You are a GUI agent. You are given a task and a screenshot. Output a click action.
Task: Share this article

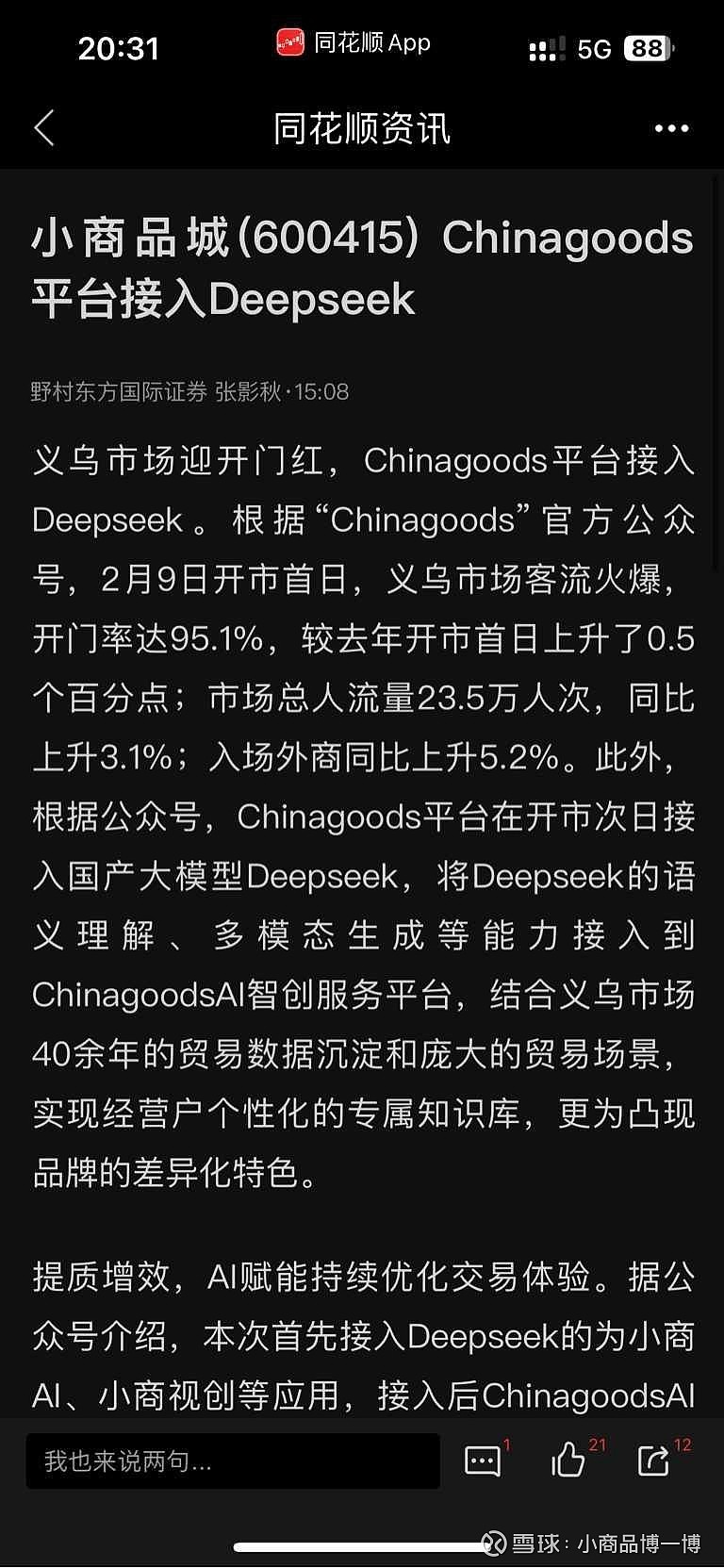coord(653,1461)
